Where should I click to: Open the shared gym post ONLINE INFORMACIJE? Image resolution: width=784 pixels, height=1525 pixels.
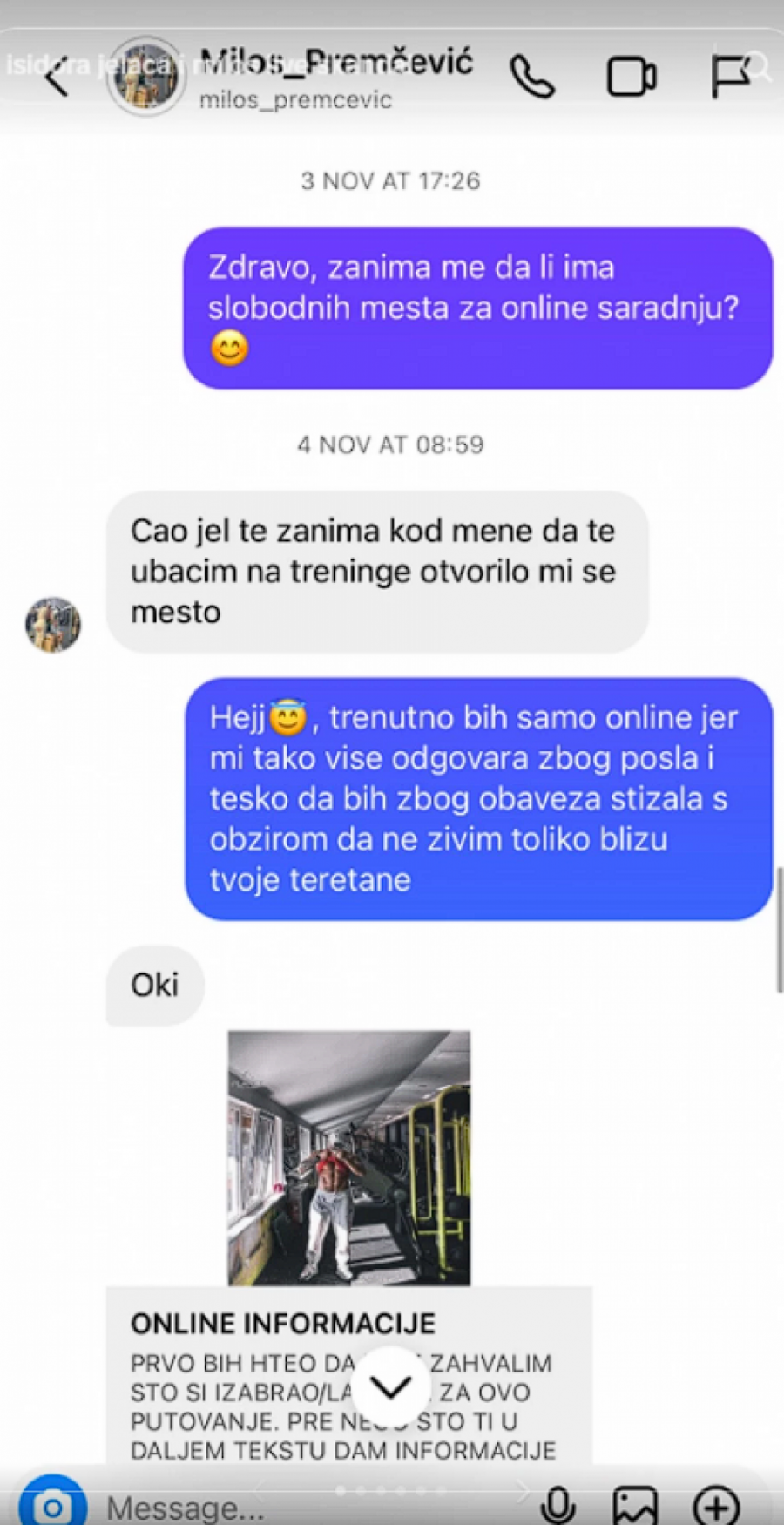coord(348,1158)
